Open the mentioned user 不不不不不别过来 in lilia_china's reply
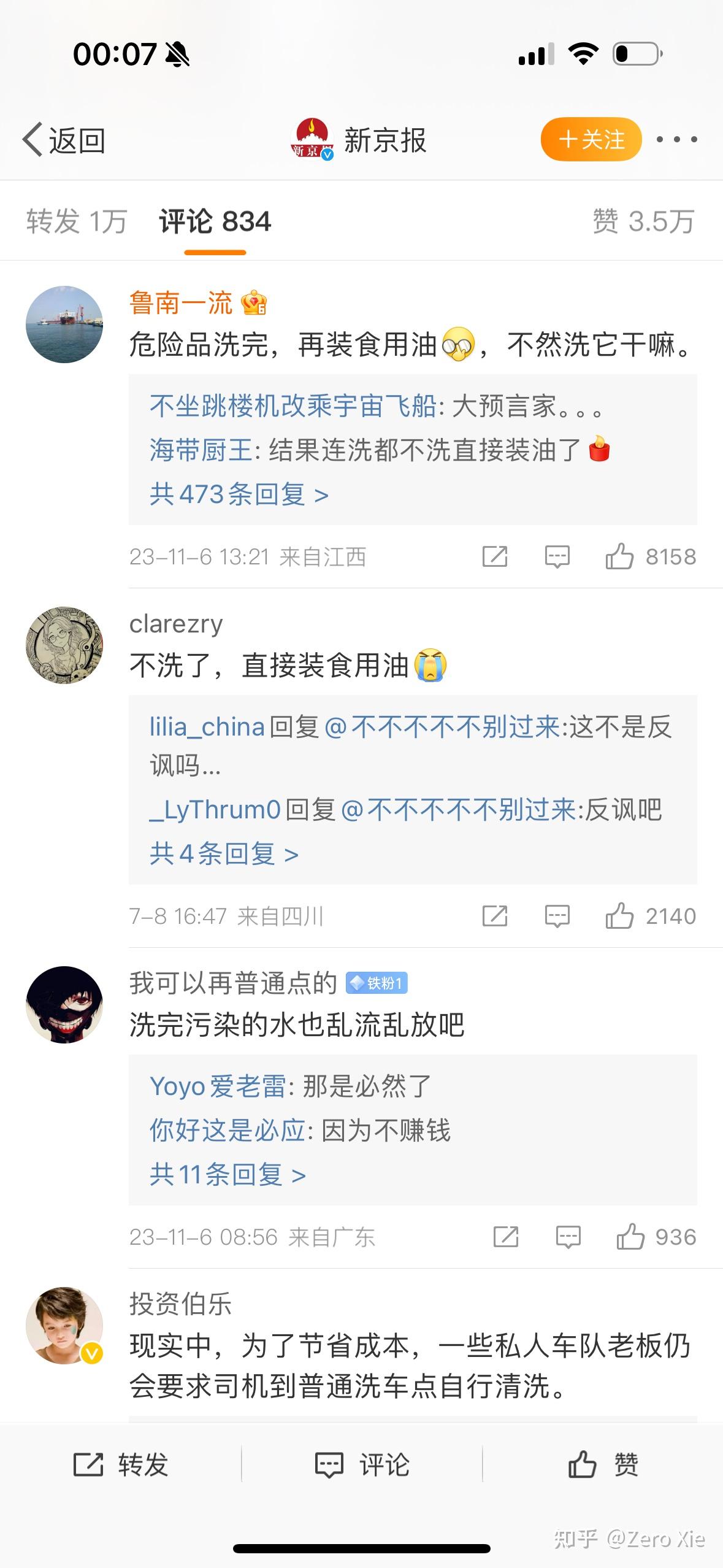 (x=442, y=727)
